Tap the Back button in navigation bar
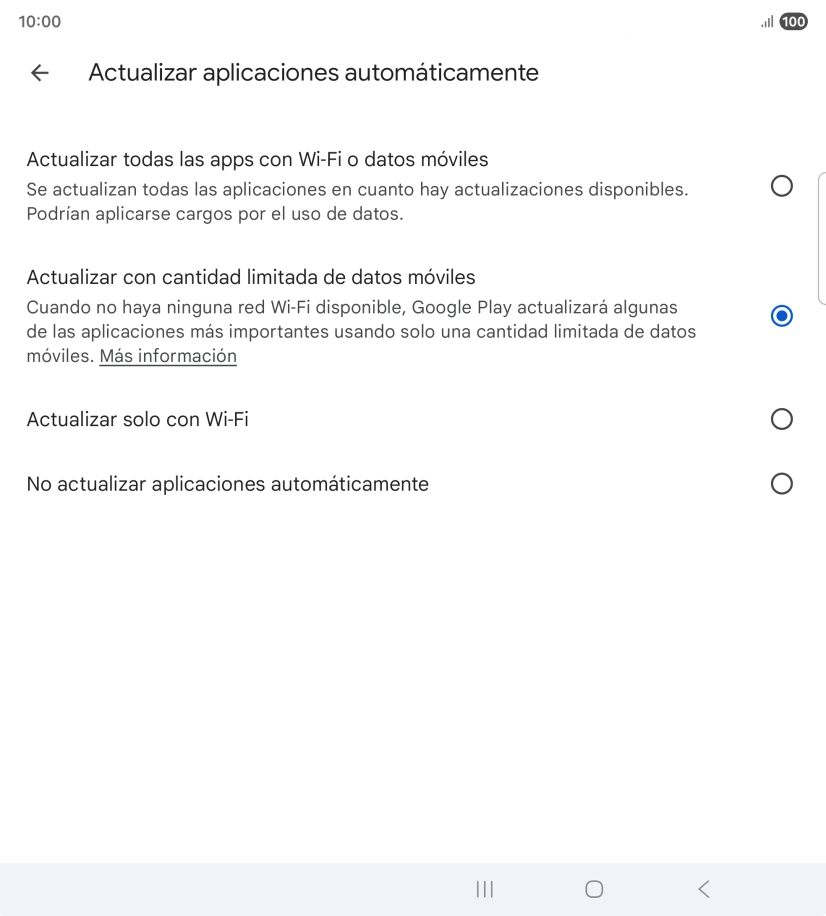The width and height of the screenshot is (826, 916). tap(703, 888)
